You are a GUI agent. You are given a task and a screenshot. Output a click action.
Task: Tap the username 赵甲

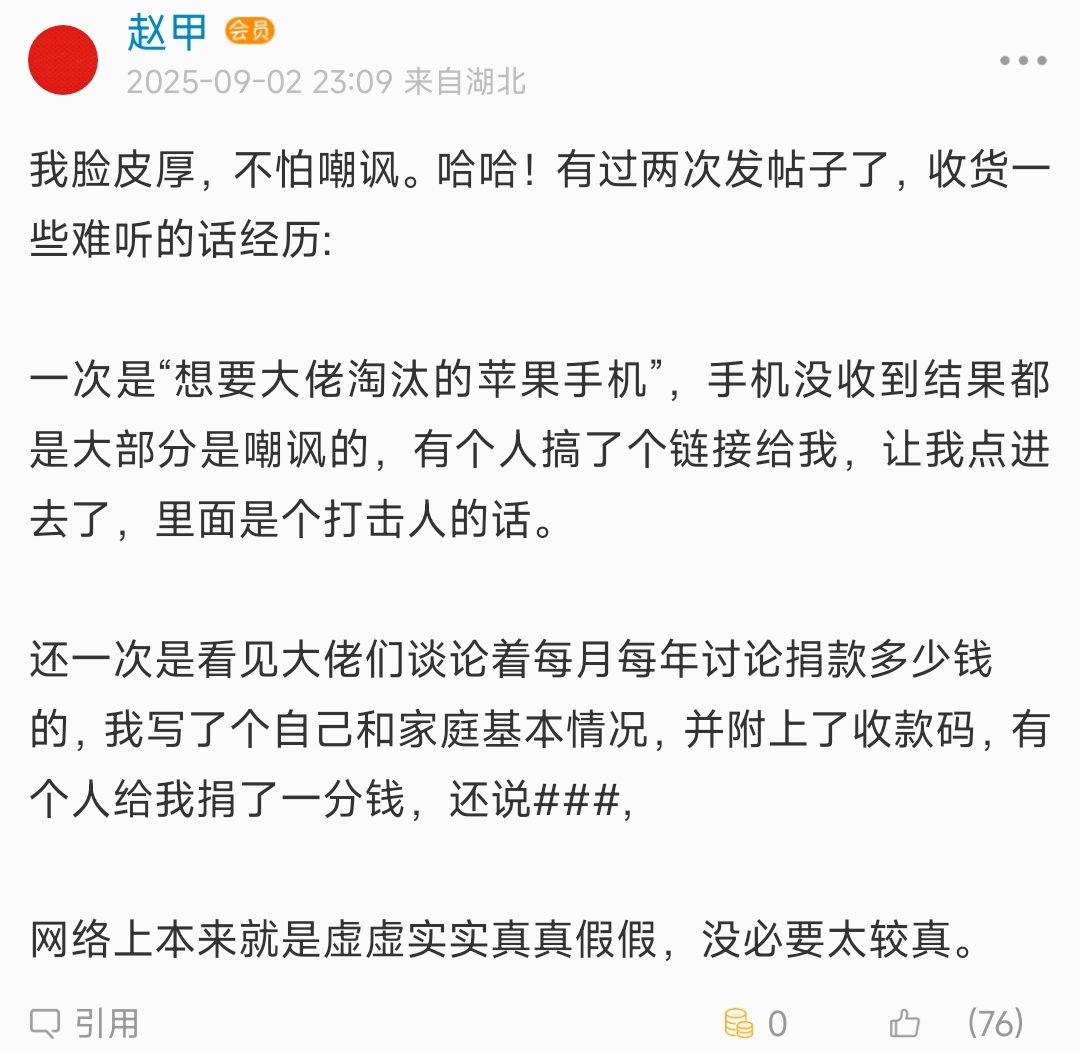coord(167,32)
